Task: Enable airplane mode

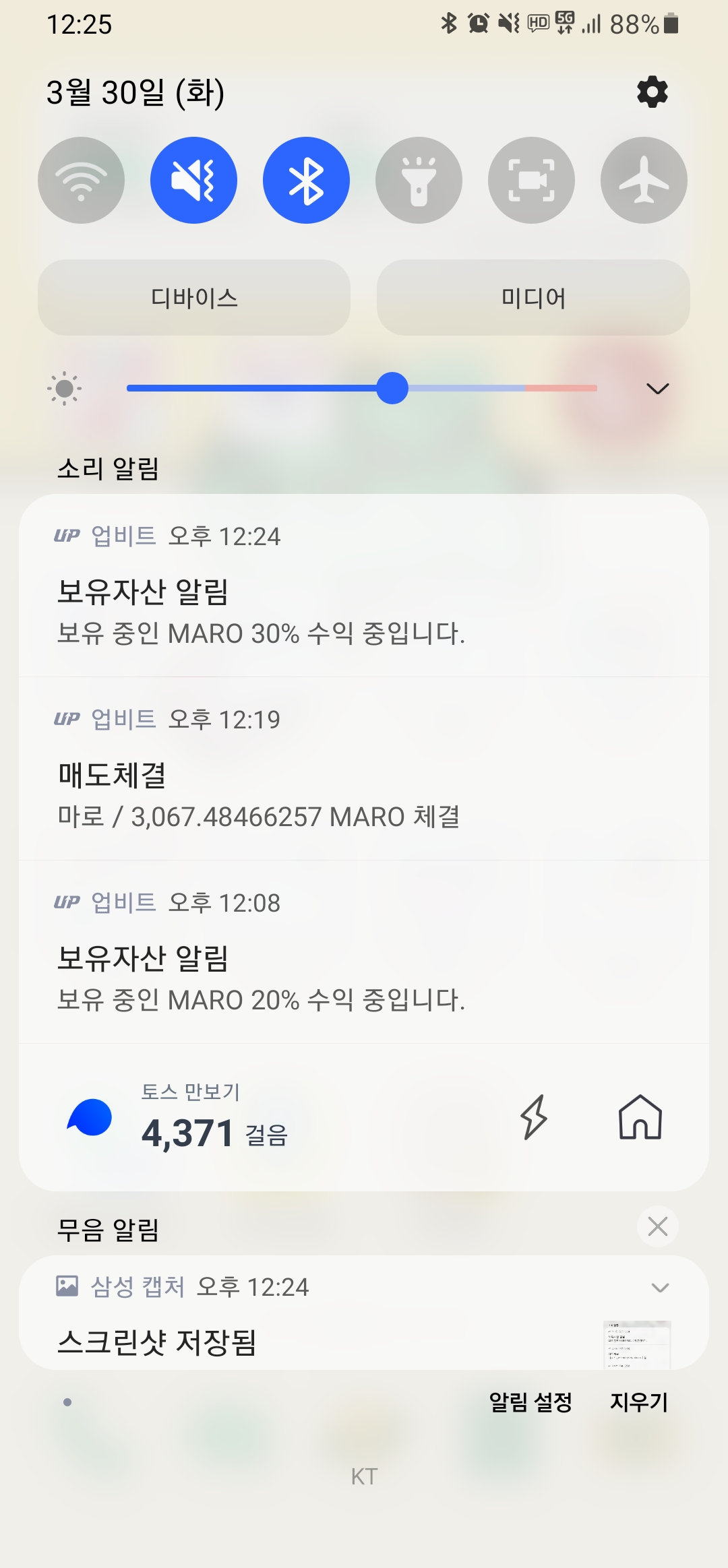Action: [x=644, y=181]
